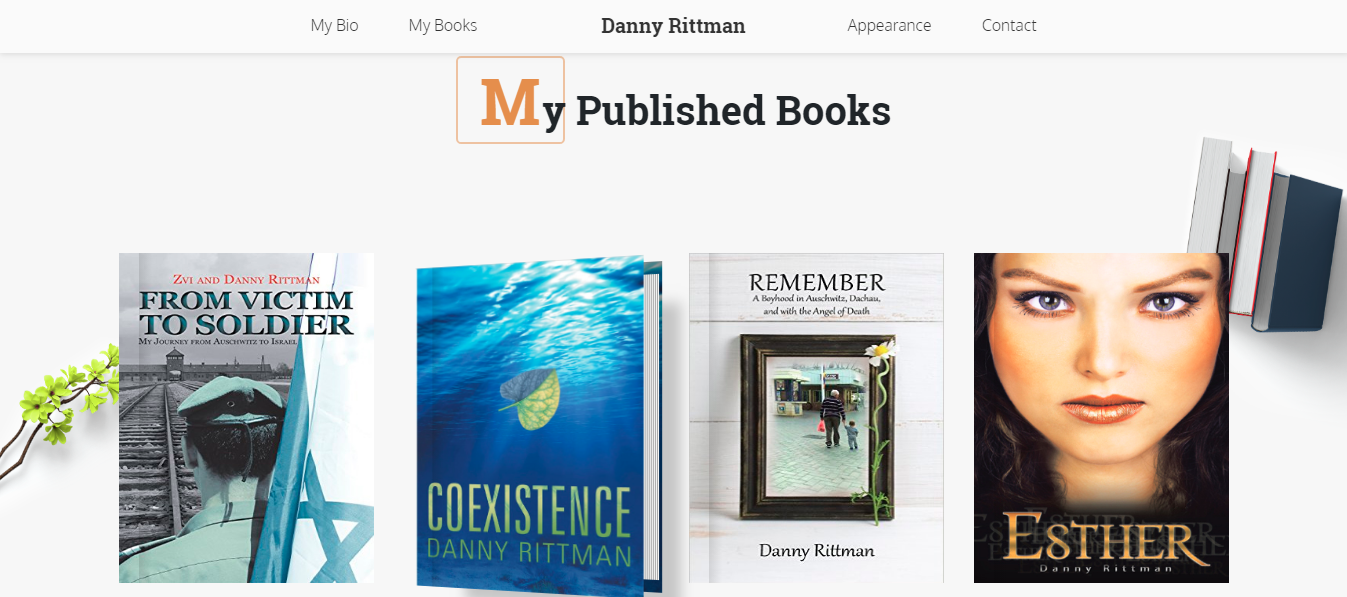Go to My Books section

442,26
